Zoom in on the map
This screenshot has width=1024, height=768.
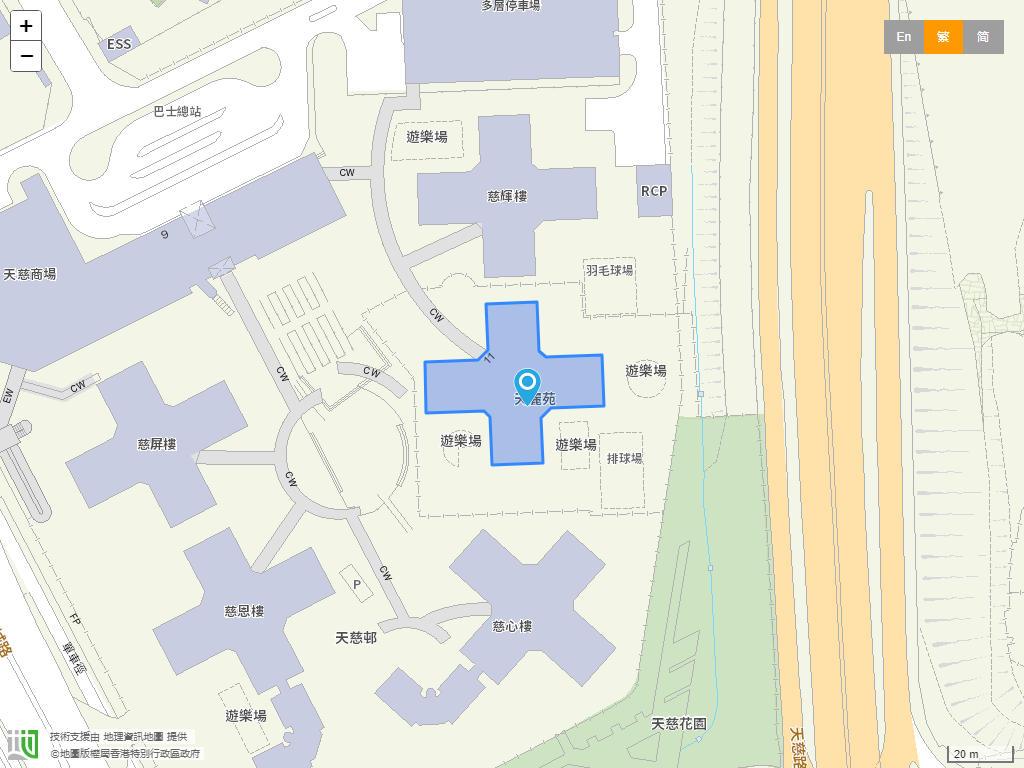[x=26, y=26]
